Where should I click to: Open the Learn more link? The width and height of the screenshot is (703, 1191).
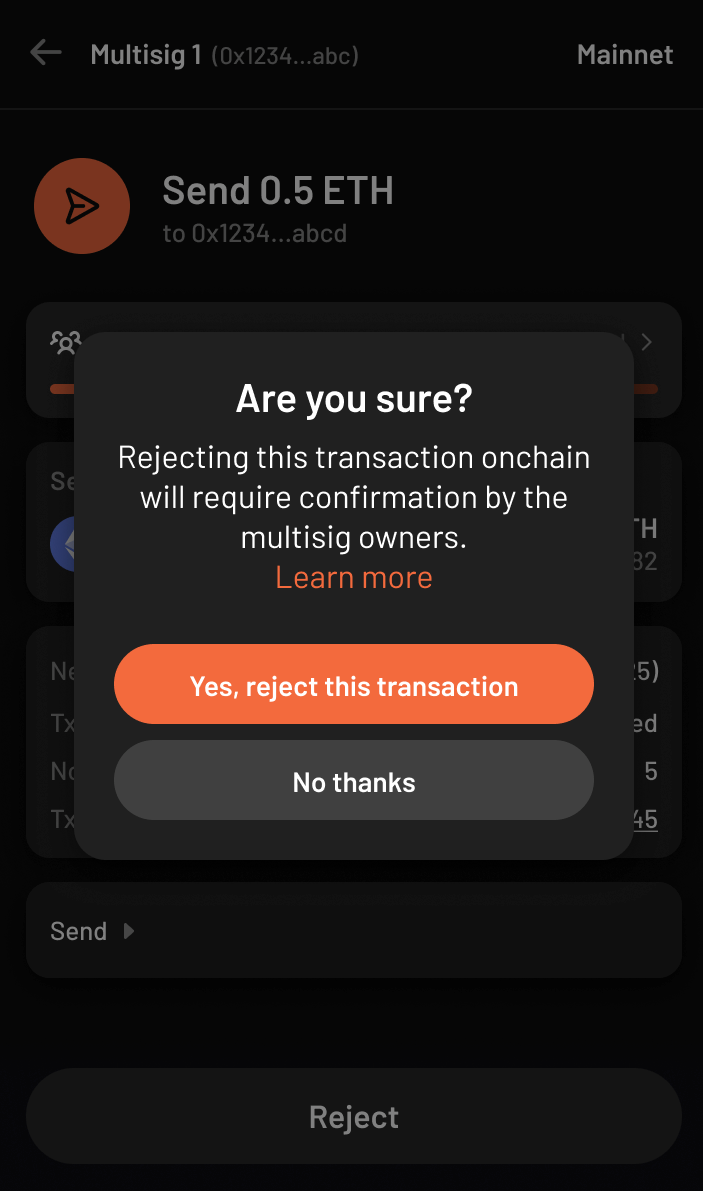pyautogui.click(x=354, y=577)
